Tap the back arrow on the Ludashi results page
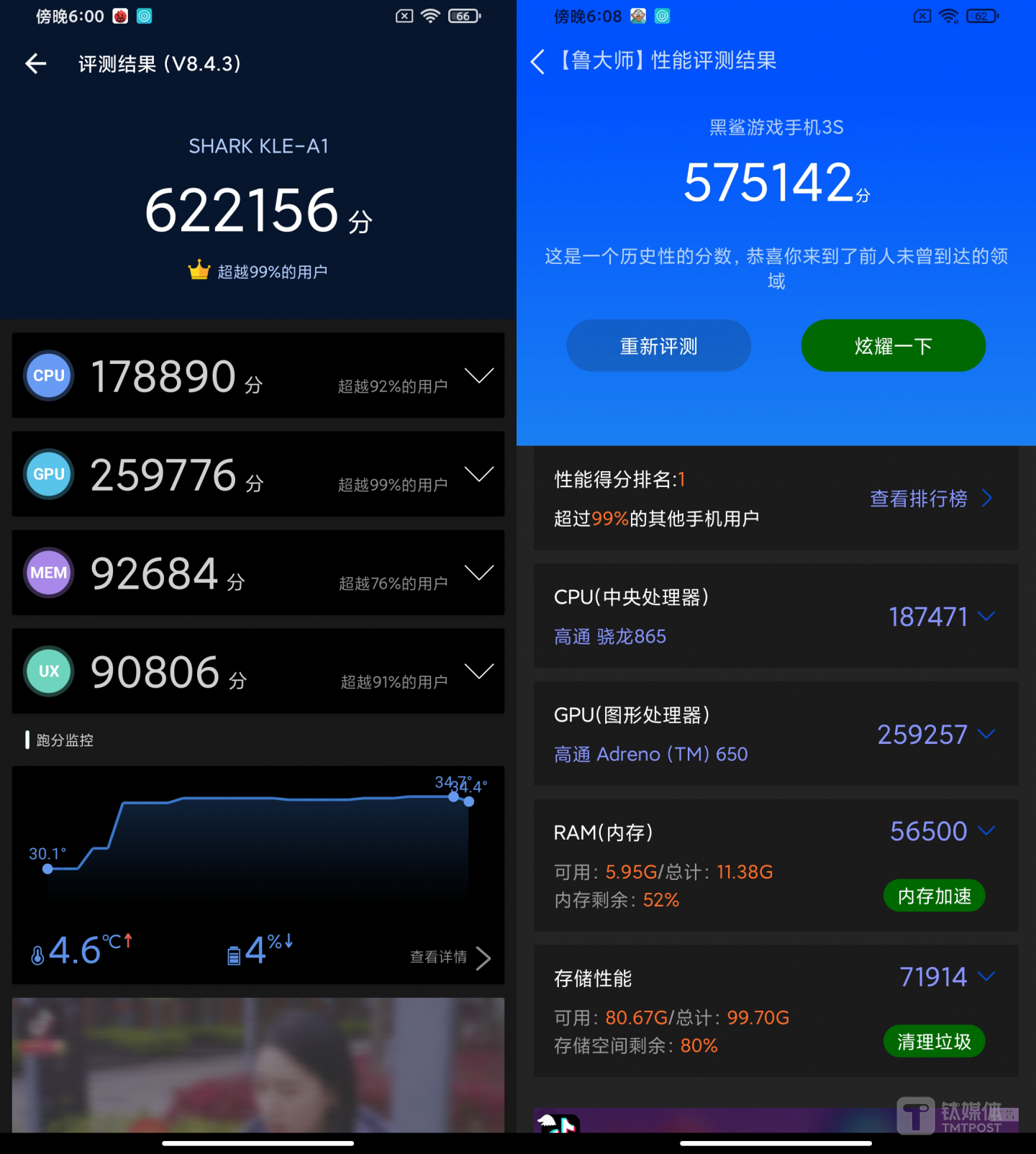Image resolution: width=1036 pixels, height=1154 pixels. pyautogui.click(x=537, y=63)
